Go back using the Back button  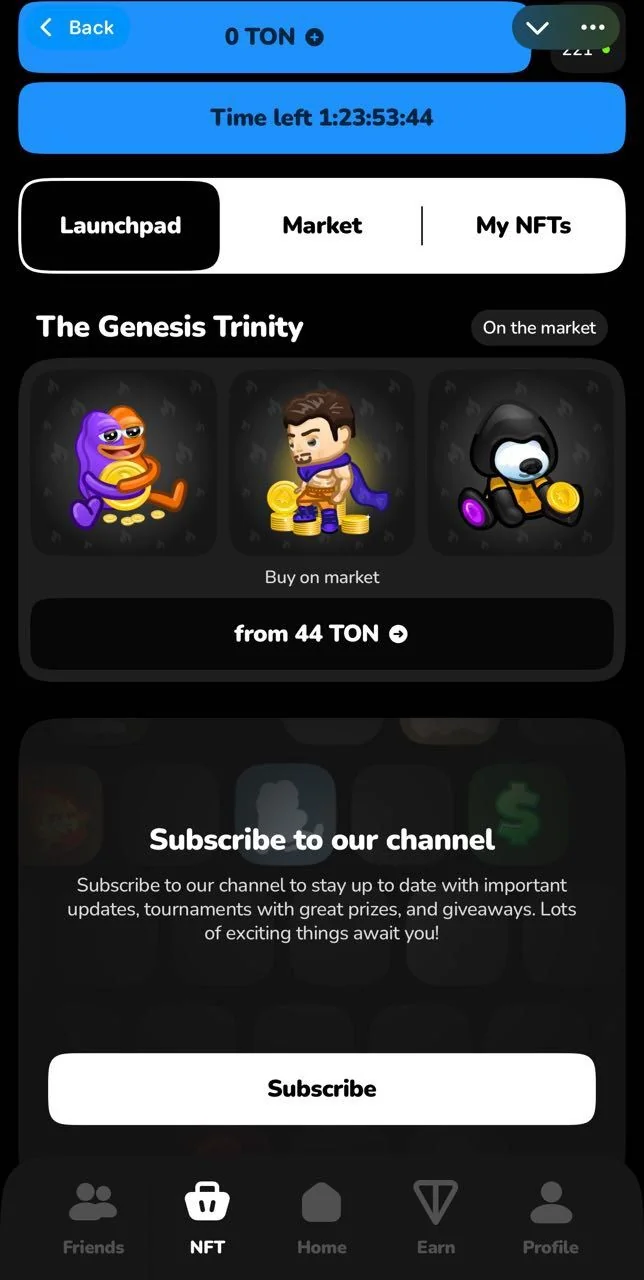click(x=76, y=28)
